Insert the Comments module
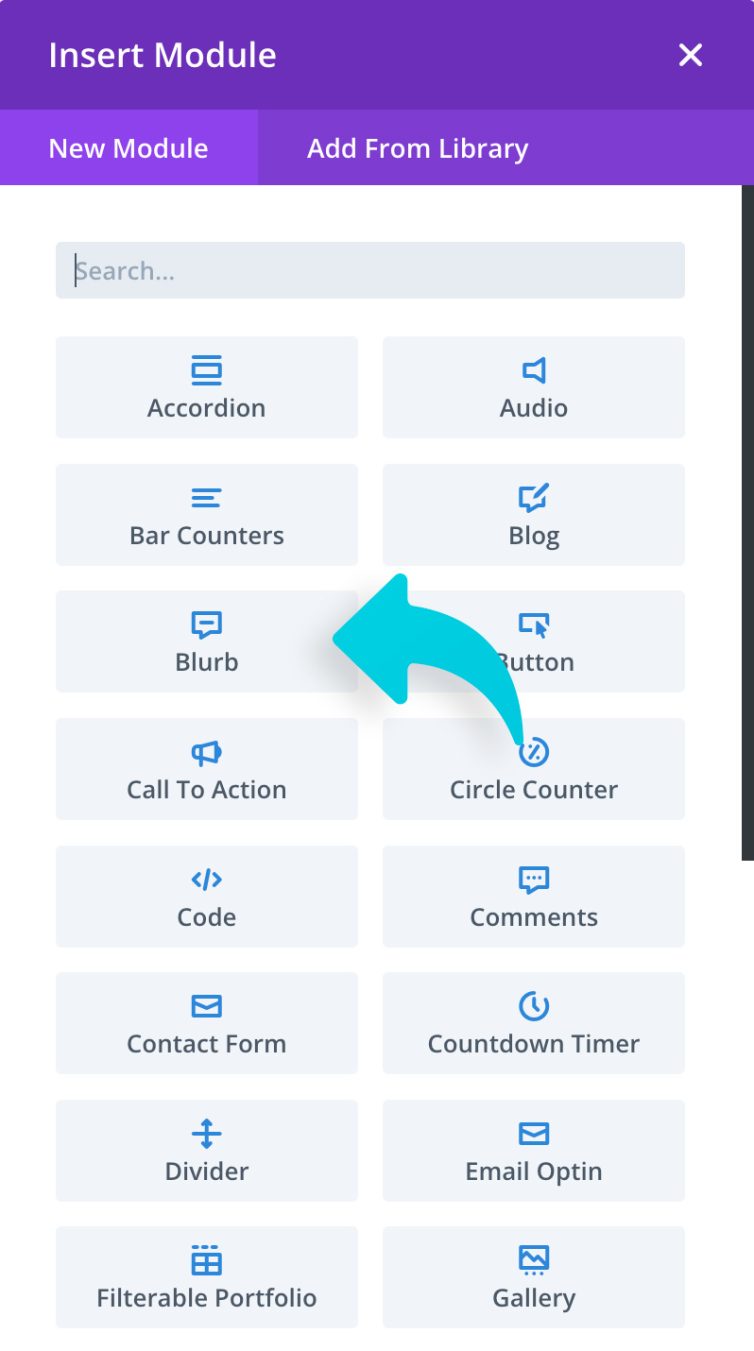The height and width of the screenshot is (1351, 754). point(534,896)
